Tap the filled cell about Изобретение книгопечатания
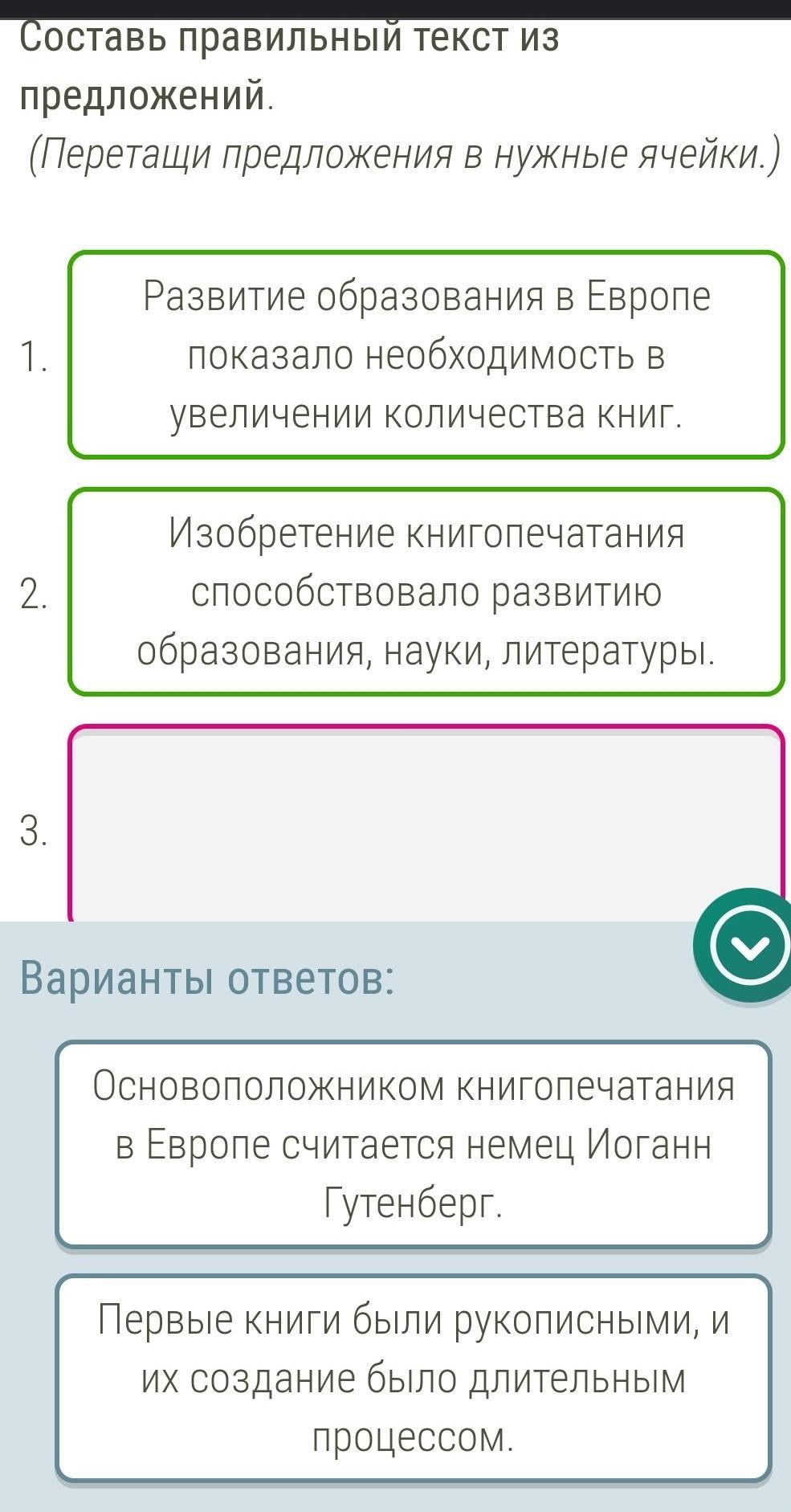Image resolution: width=791 pixels, height=1512 pixels. pyautogui.click(x=426, y=591)
